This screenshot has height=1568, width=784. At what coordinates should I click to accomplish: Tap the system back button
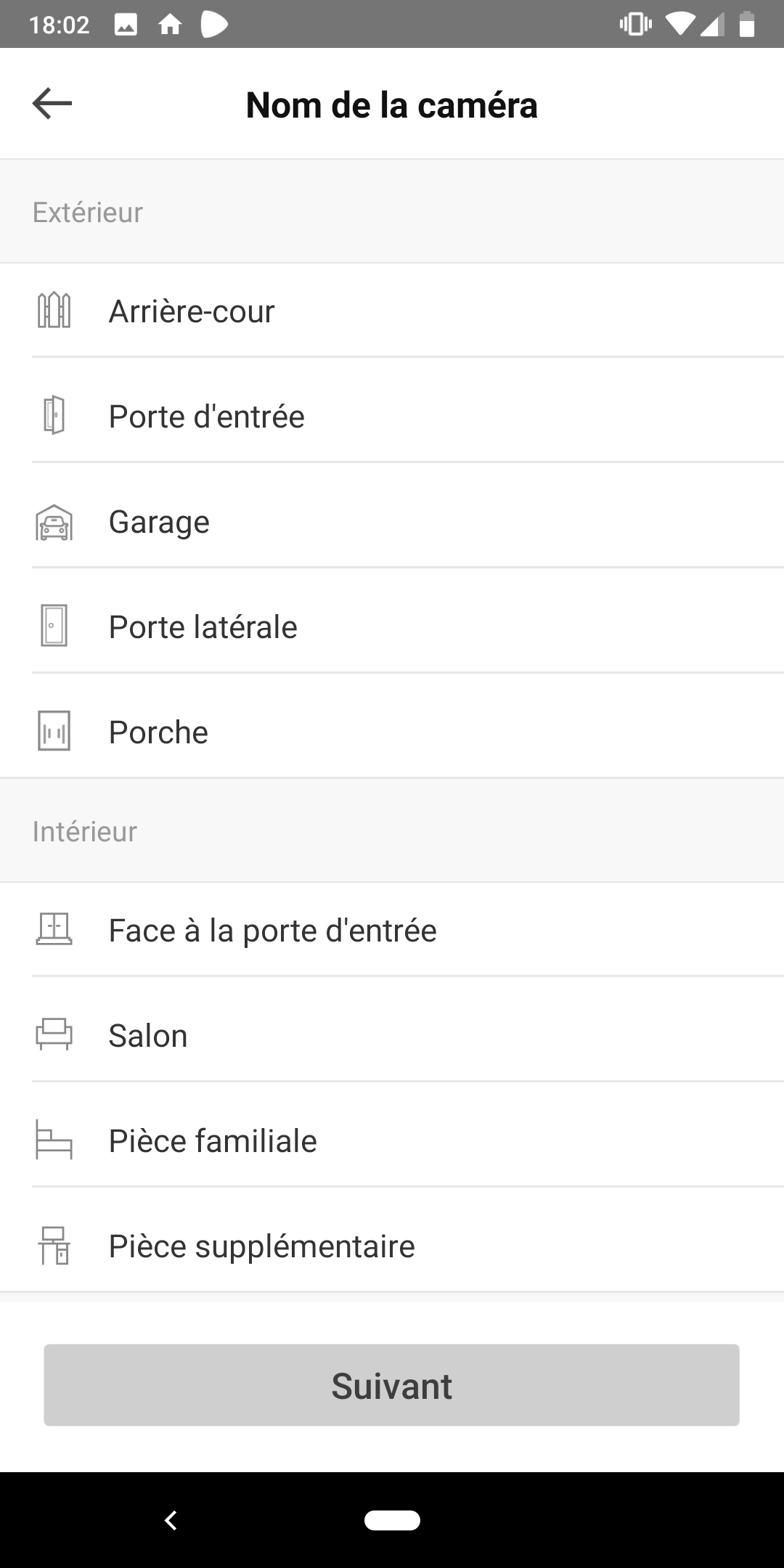coord(171,1520)
